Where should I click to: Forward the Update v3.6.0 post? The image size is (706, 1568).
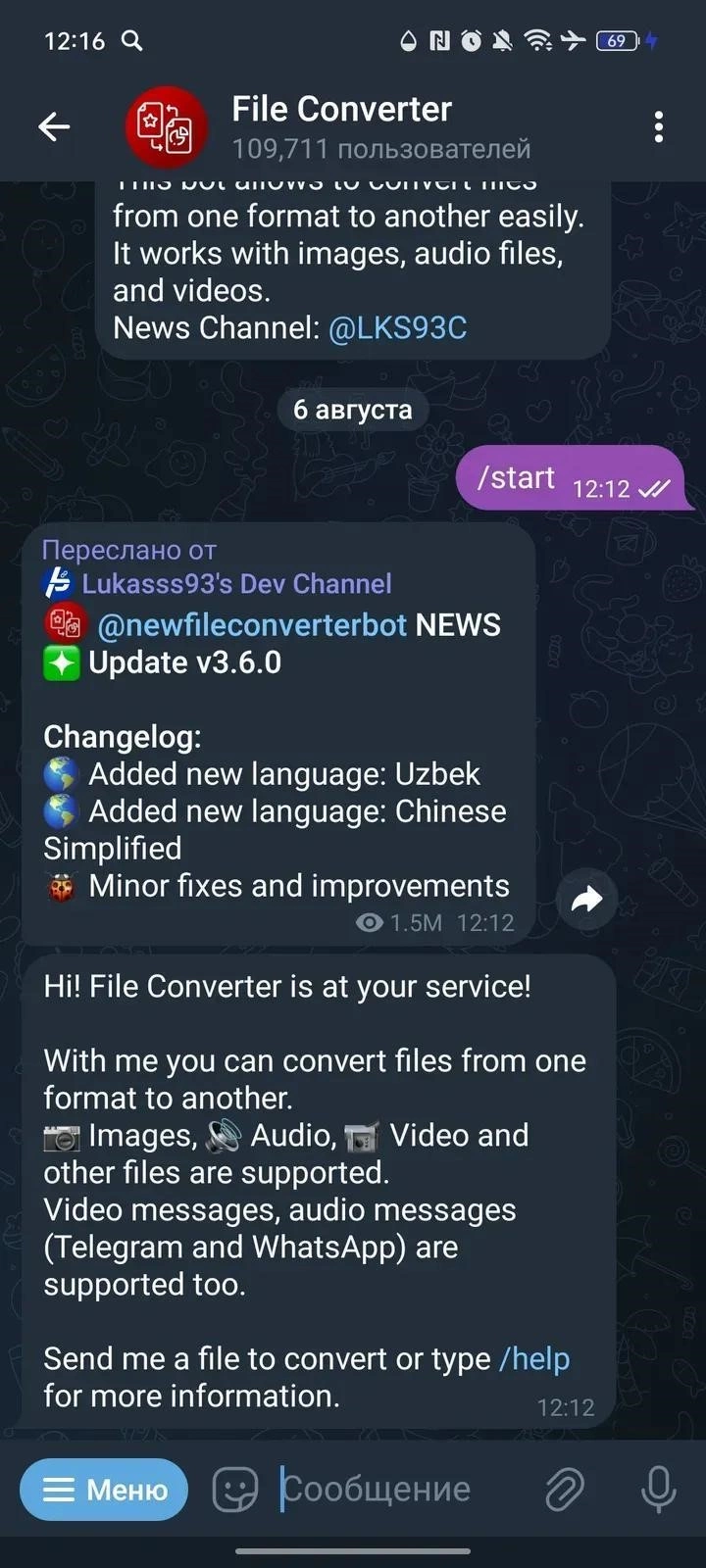pyautogui.click(x=586, y=899)
